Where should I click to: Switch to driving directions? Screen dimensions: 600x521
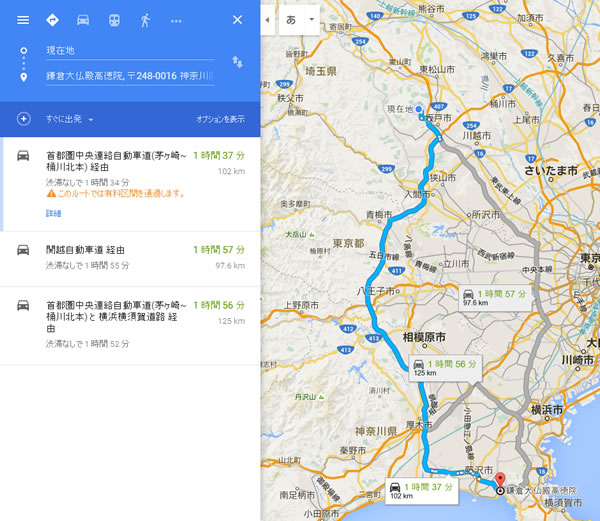coord(83,20)
